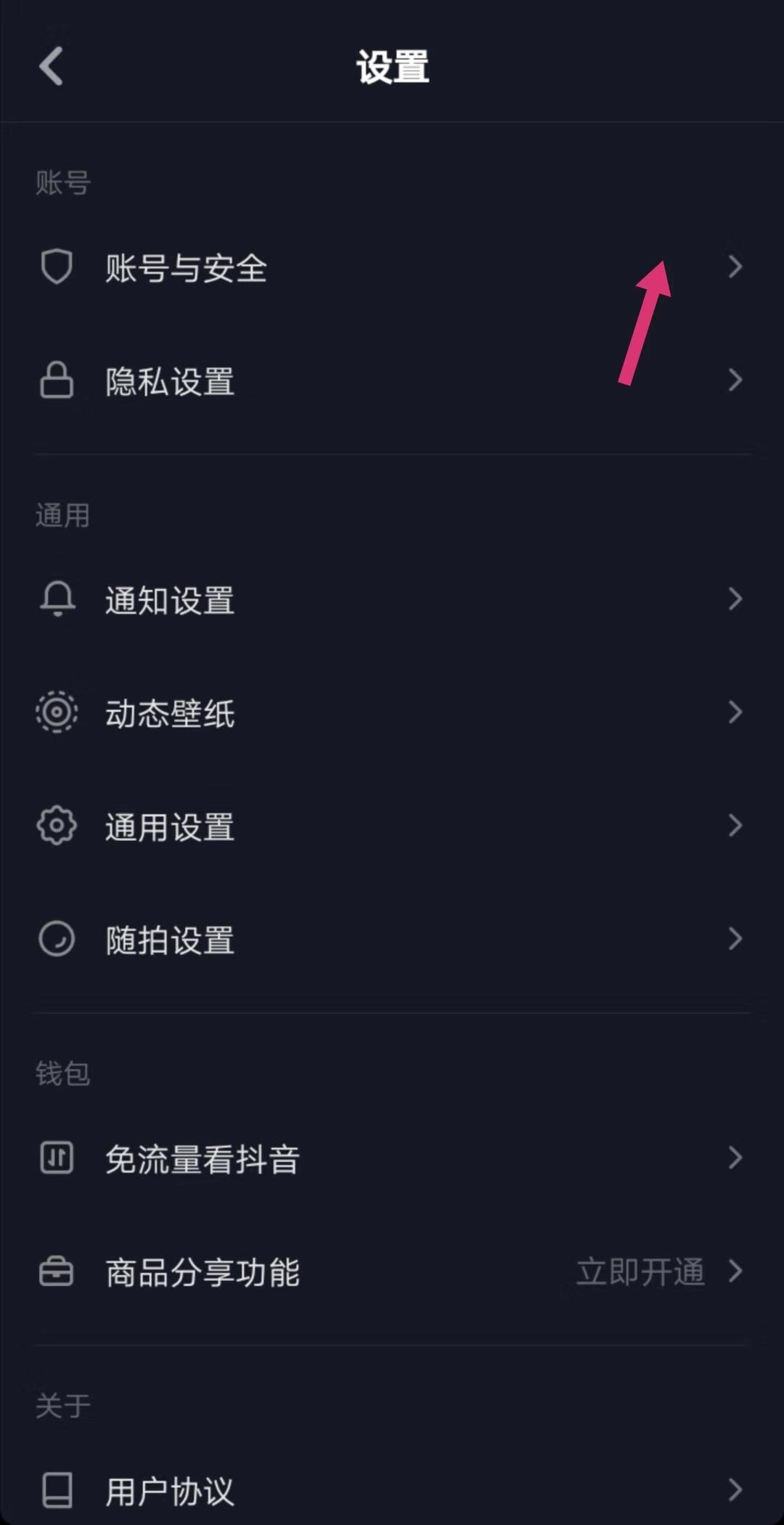
Task: Activate 立即开通 for product sharing
Action: 640,1272
